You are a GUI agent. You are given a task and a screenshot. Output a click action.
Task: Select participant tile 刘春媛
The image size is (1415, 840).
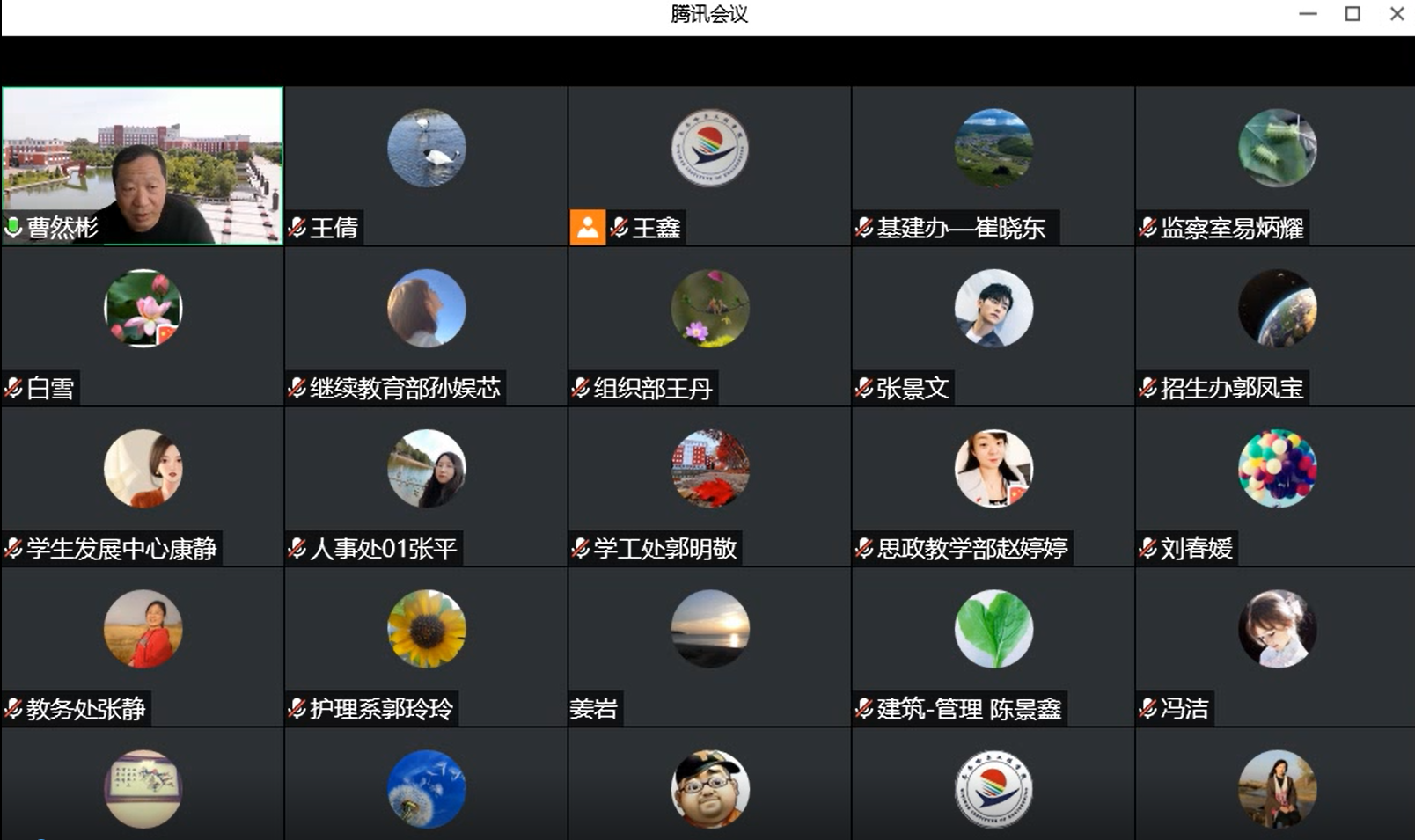click(x=1276, y=486)
